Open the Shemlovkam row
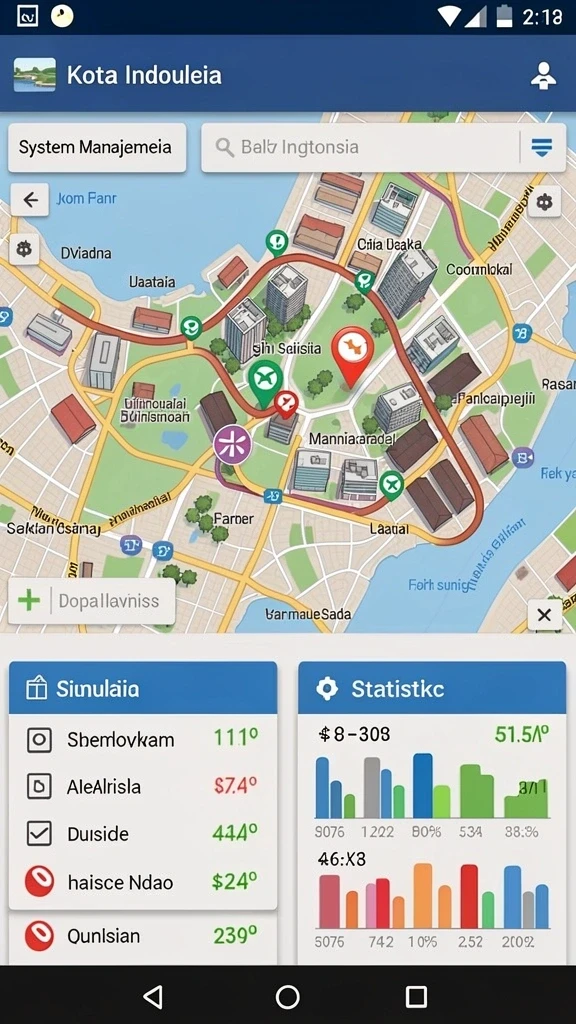Image resolution: width=576 pixels, height=1024 pixels. (142, 739)
